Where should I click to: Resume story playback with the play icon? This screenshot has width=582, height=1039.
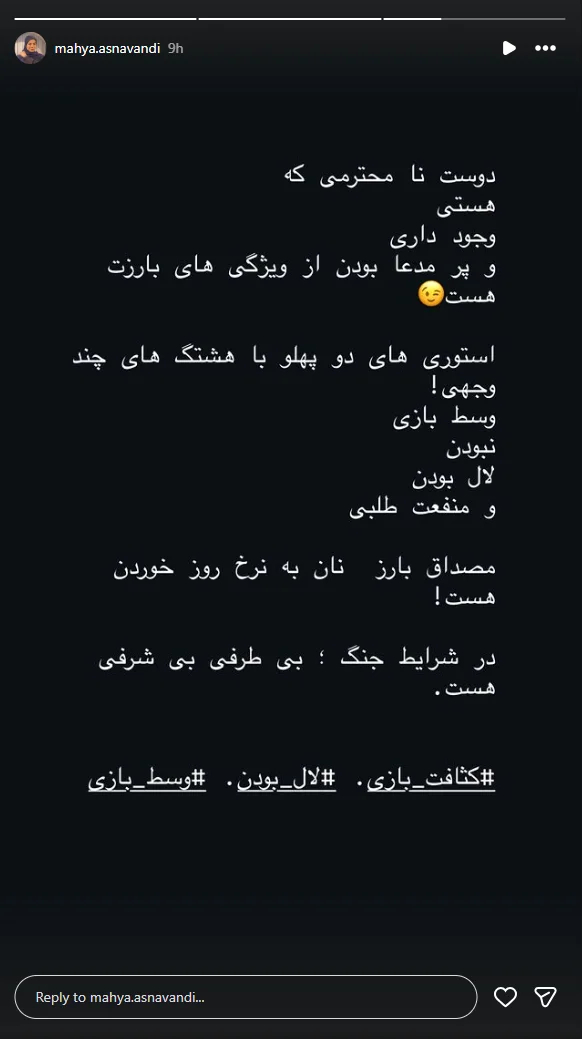509,48
